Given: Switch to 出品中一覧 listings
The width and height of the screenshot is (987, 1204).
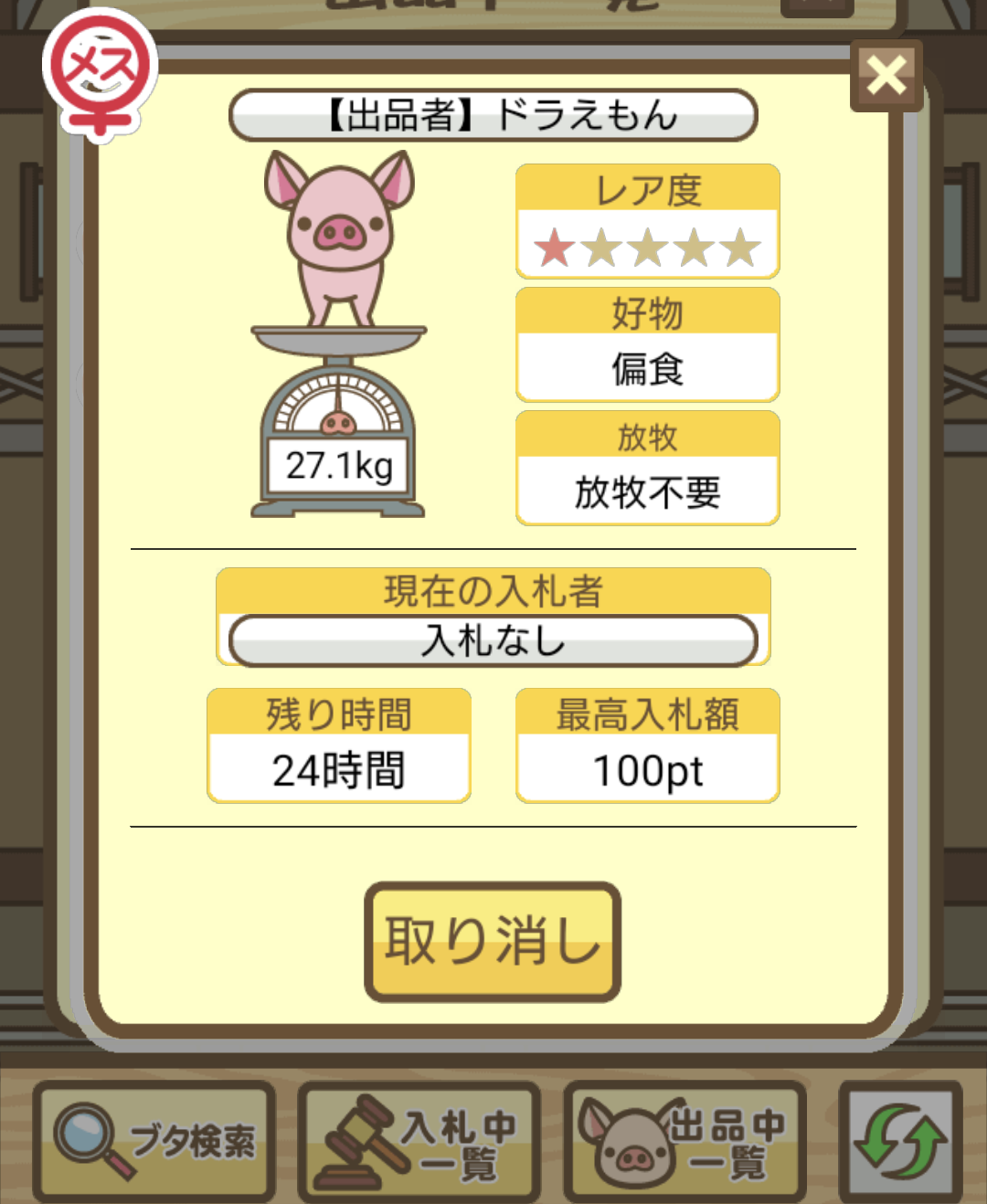Looking at the screenshot, I should tap(685, 1141).
